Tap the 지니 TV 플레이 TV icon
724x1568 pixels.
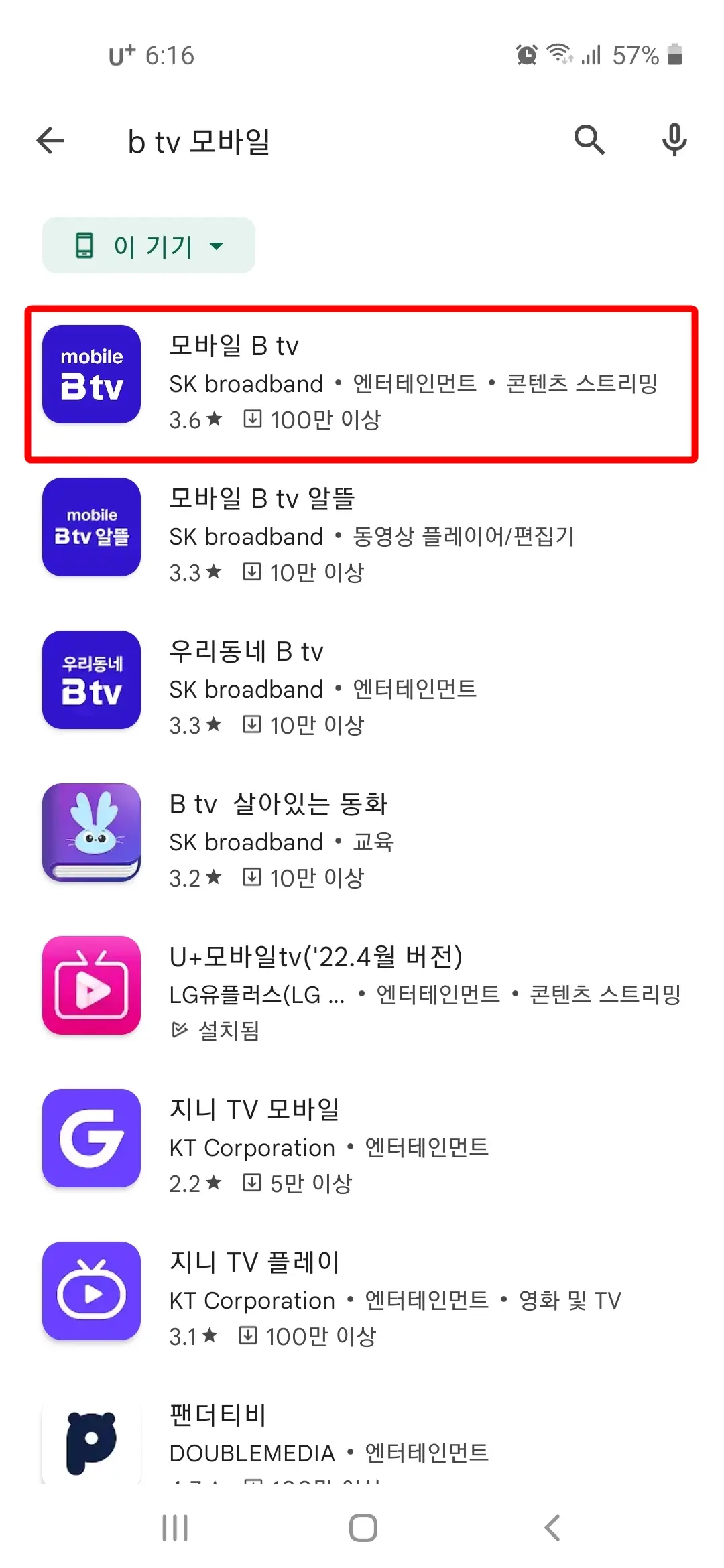click(x=91, y=1292)
